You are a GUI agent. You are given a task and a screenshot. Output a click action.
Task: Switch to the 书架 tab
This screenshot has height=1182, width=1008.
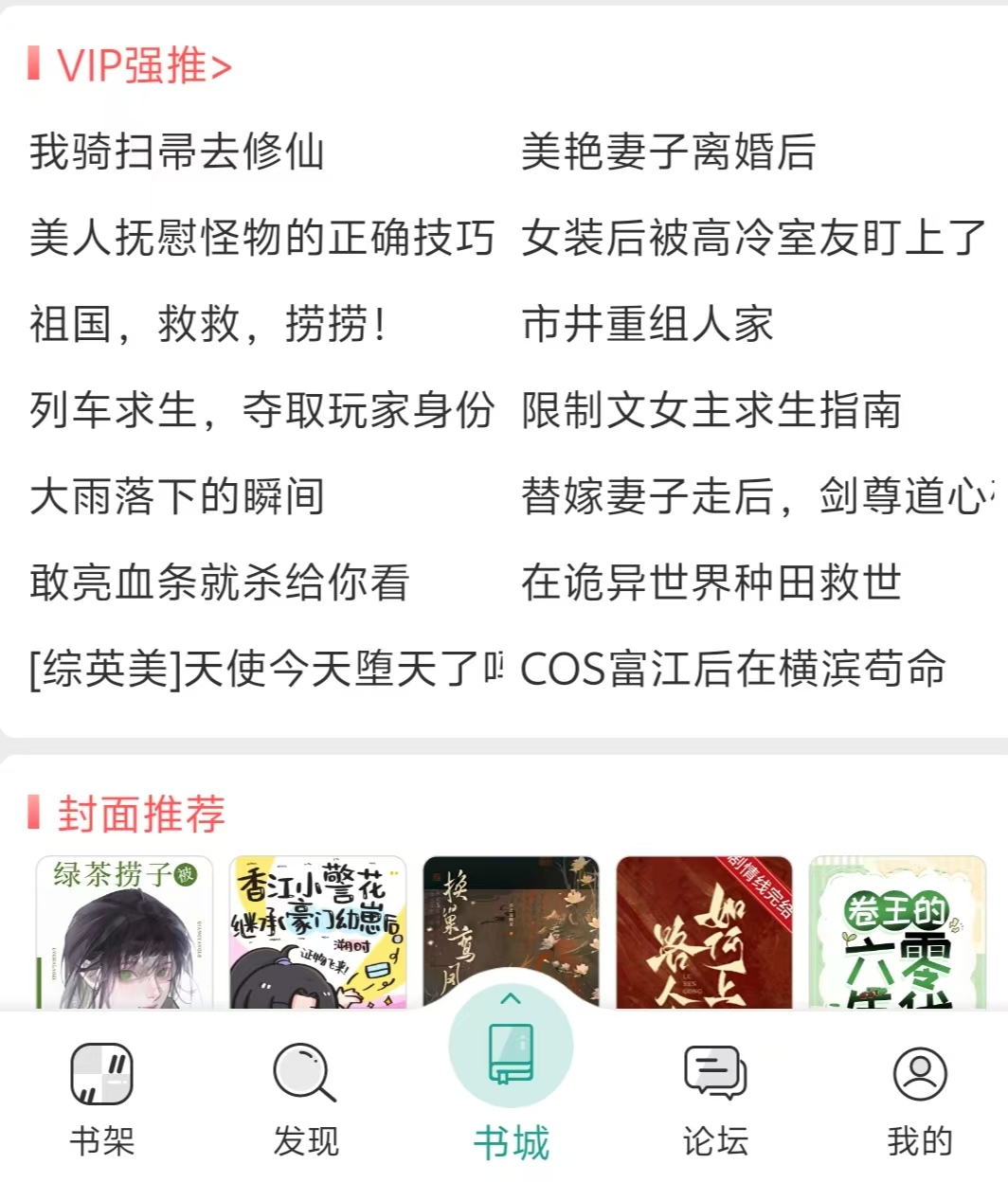click(102, 1099)
